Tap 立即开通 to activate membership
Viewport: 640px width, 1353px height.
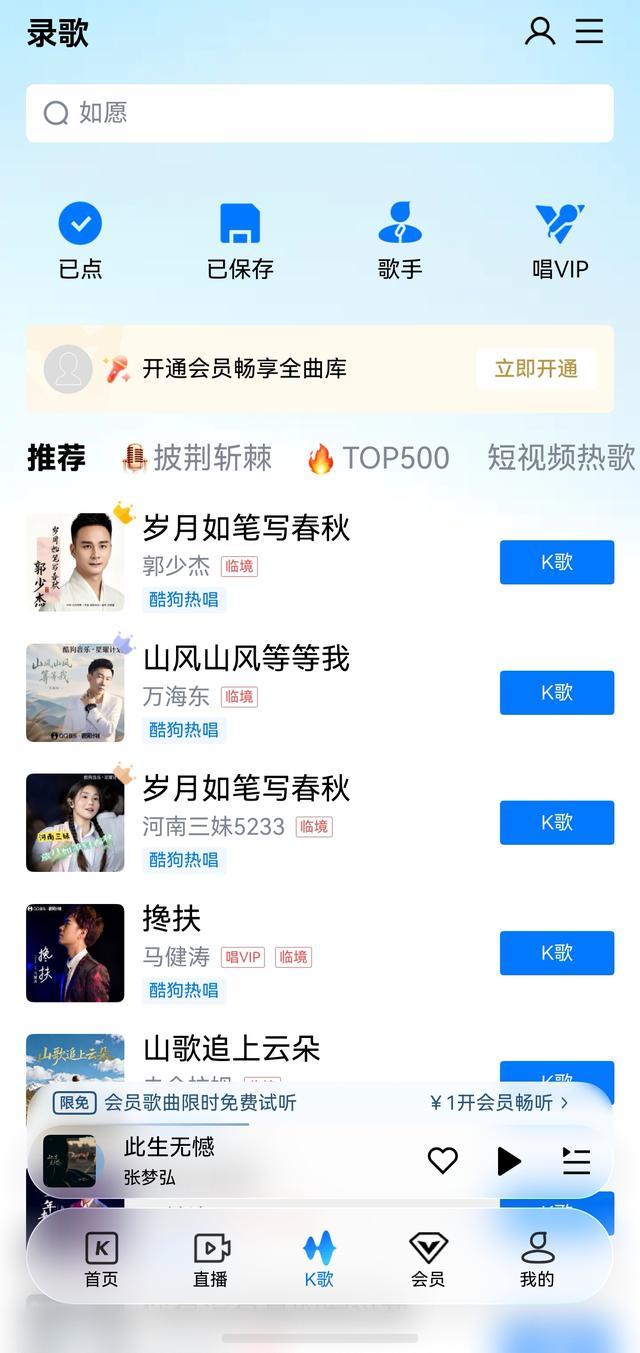[536, 368]
